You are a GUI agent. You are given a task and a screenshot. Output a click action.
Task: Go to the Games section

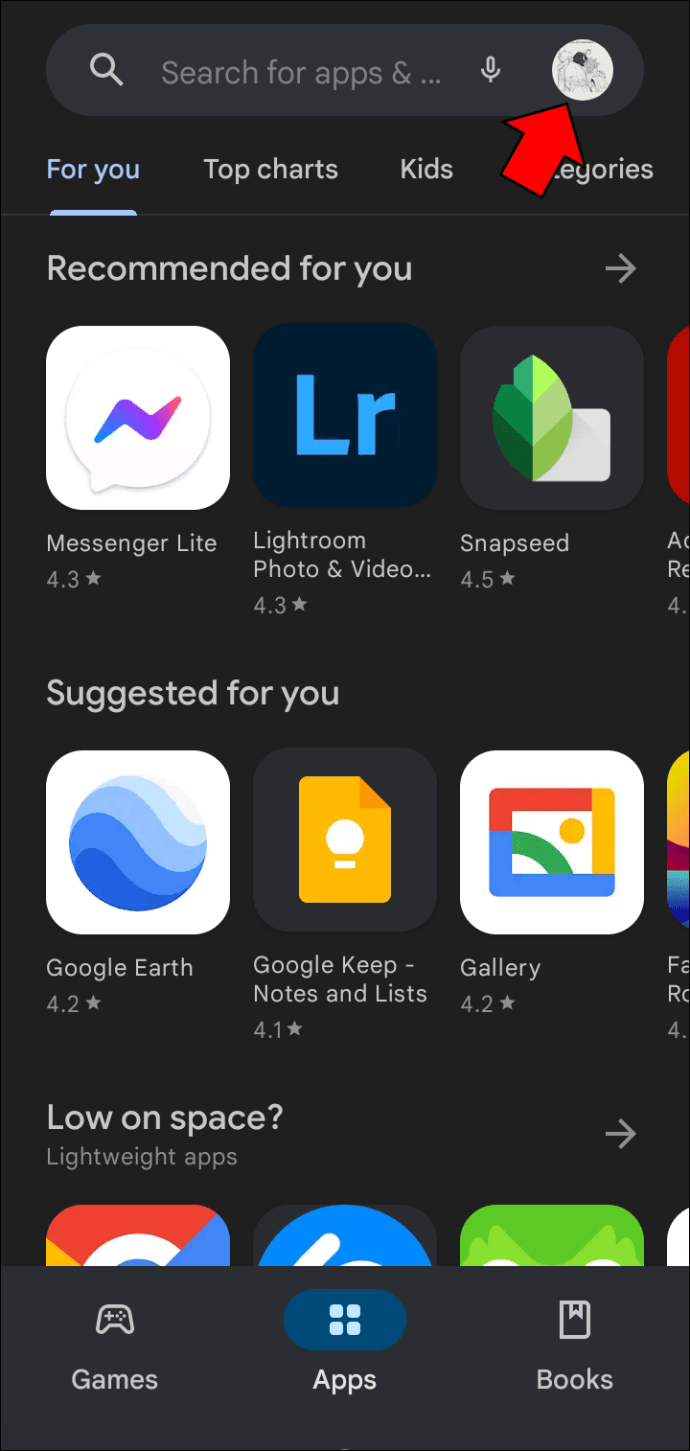114,1346
